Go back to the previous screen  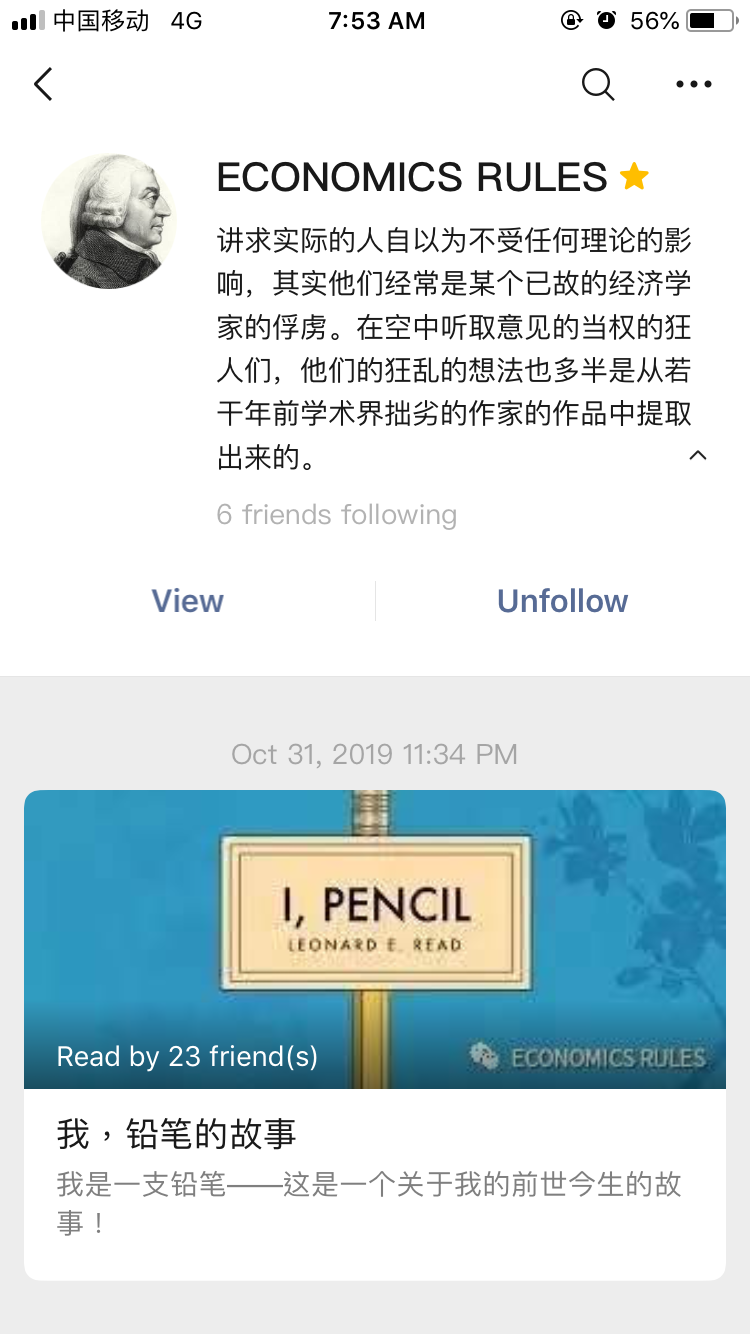[x=43, y=85]
